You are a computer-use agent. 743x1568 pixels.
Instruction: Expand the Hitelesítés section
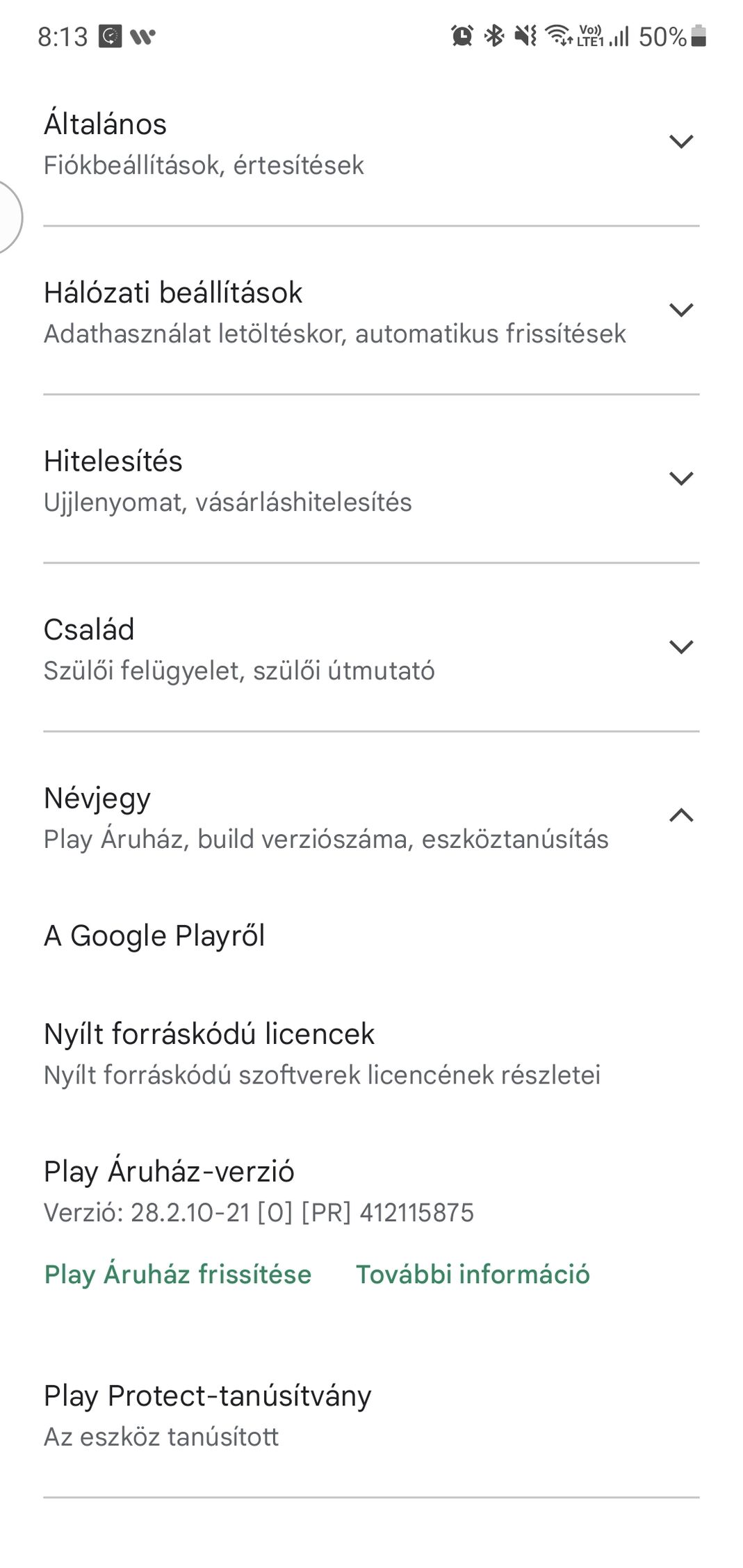coord(371,480)
